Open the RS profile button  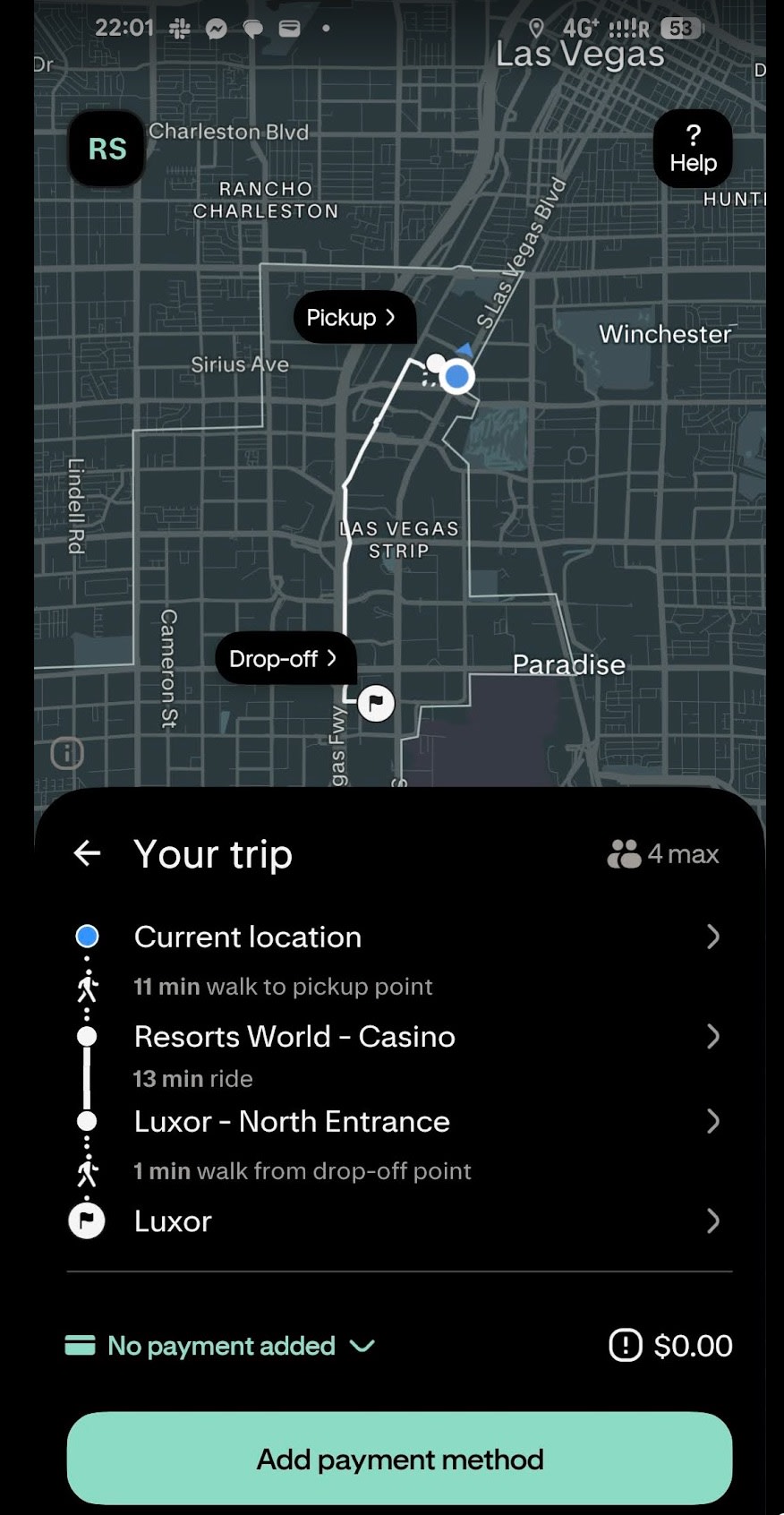(107, 149)
